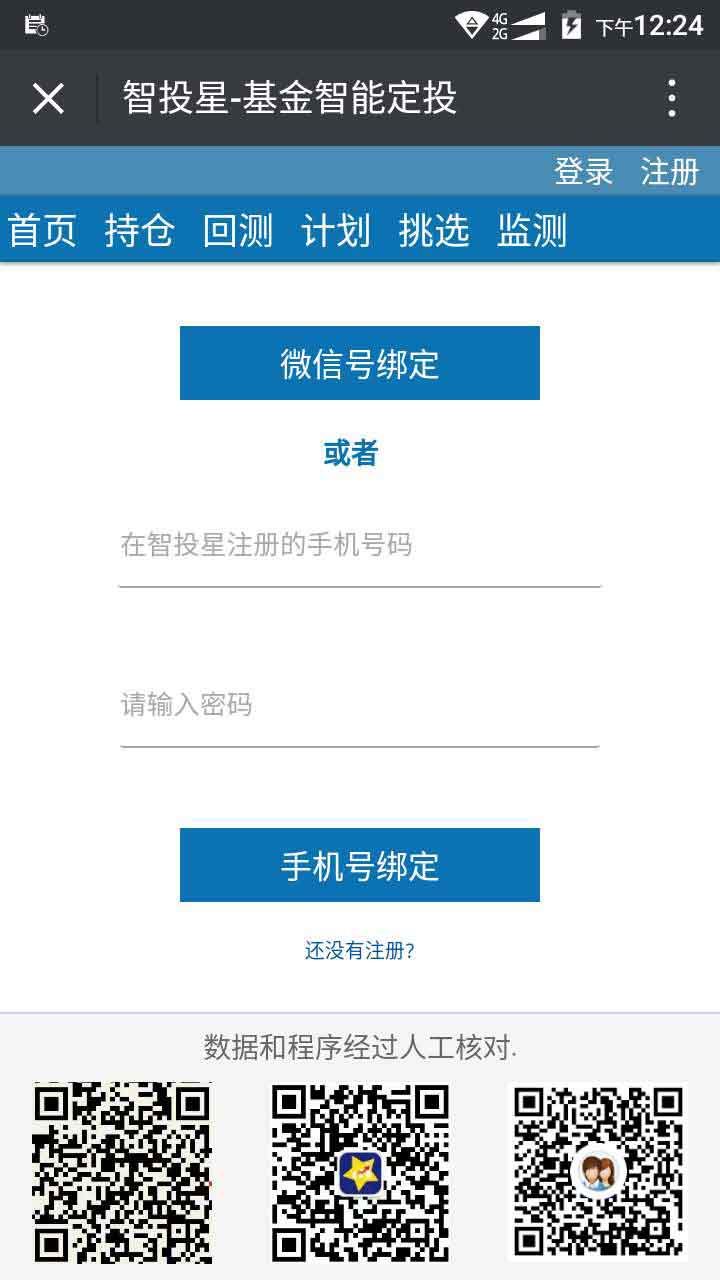The image size is (720, 1280).
Task: Tap the 手机号绑定 button
Action: pos(360,865)
